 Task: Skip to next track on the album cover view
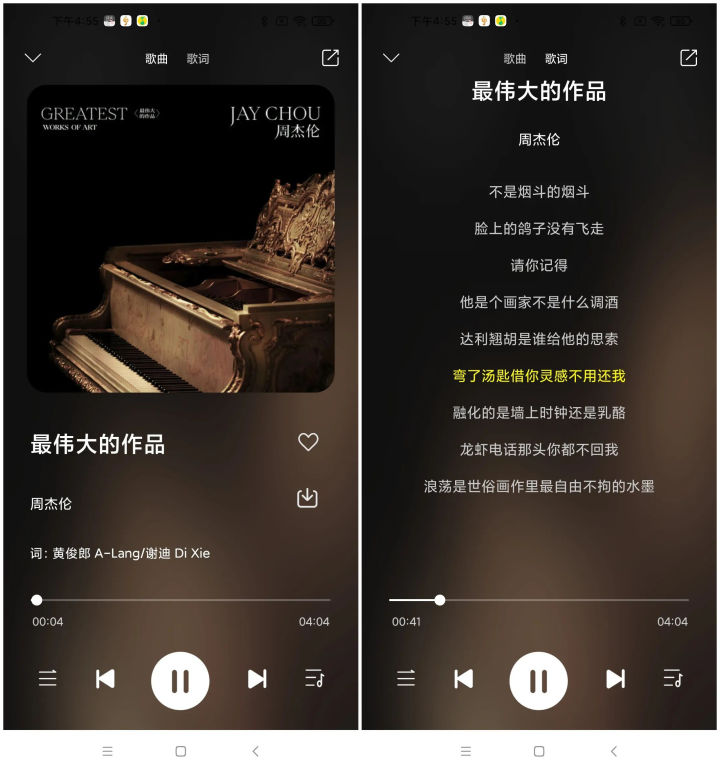[257, 680]
